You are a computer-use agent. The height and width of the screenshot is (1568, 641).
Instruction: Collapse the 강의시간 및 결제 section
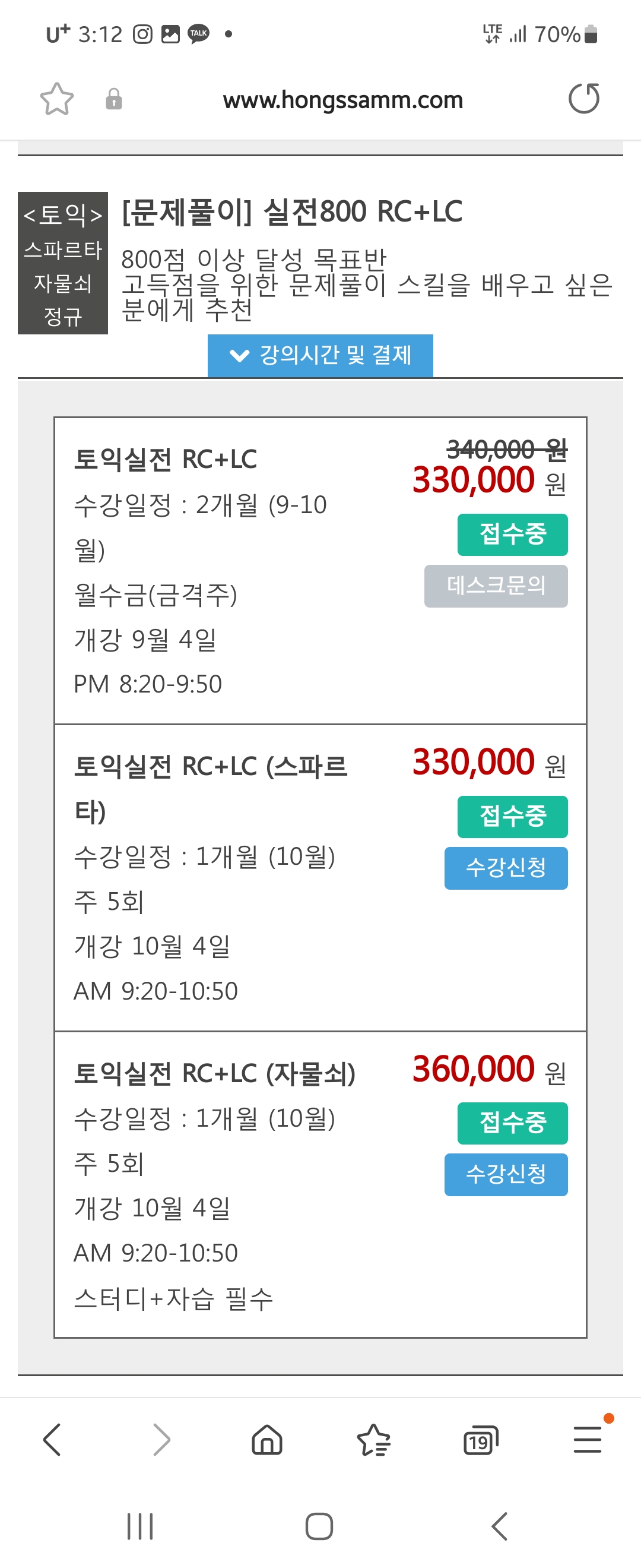pos(320,356)
